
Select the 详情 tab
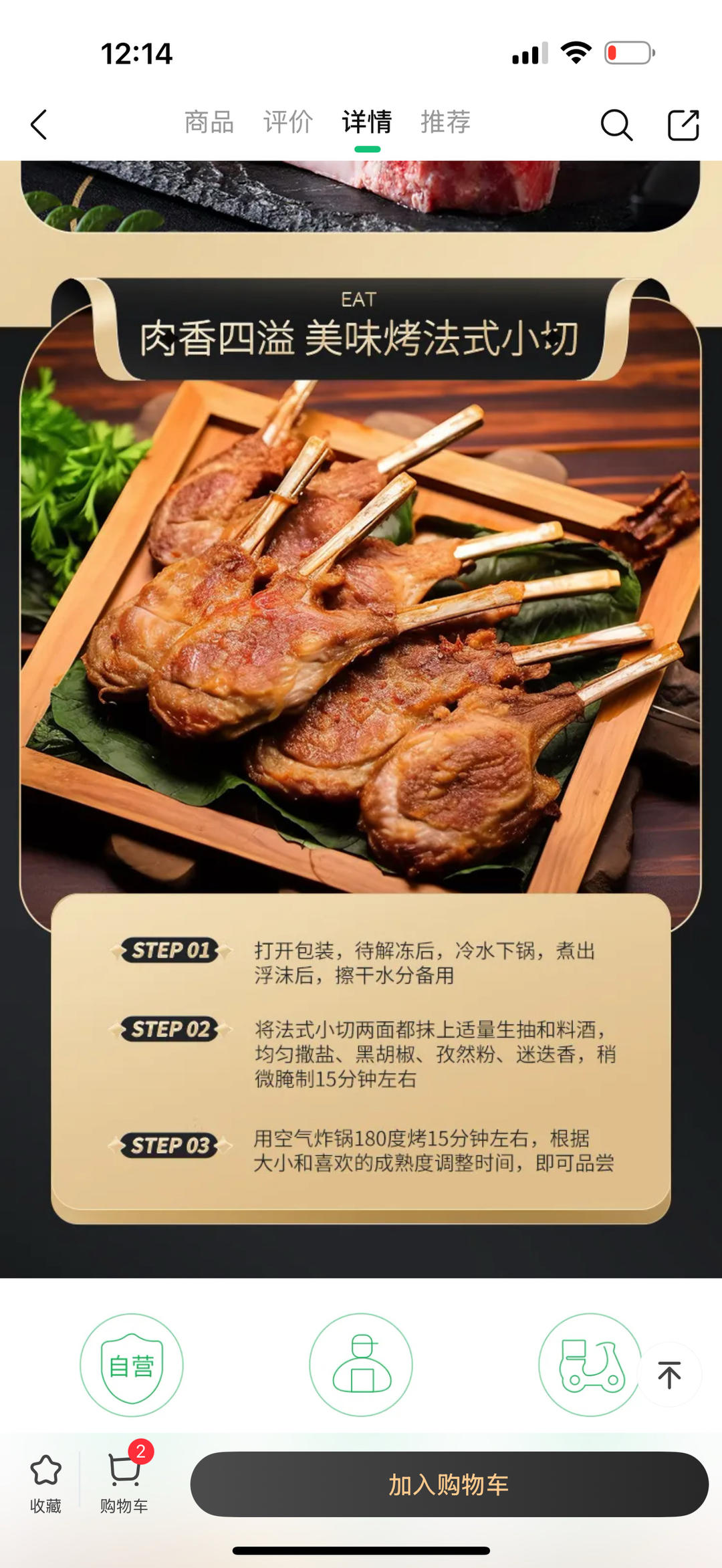(x=366, y=122)
